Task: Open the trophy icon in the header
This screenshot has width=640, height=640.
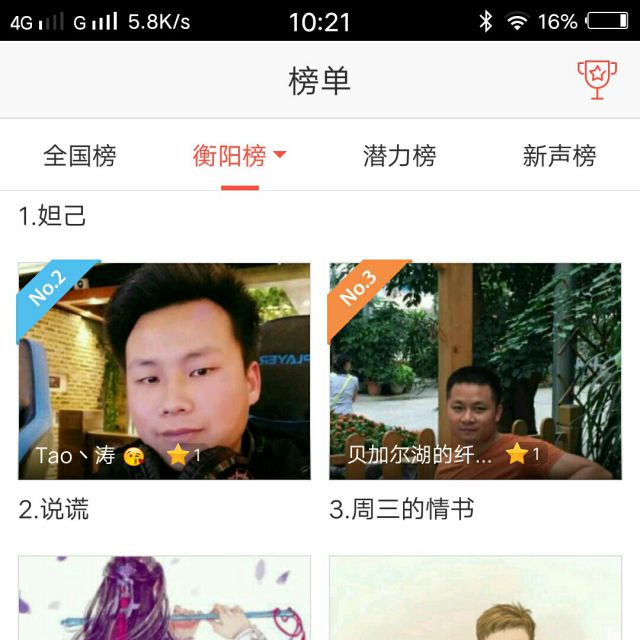Action: pyautogui.click(x=596, y=79)
